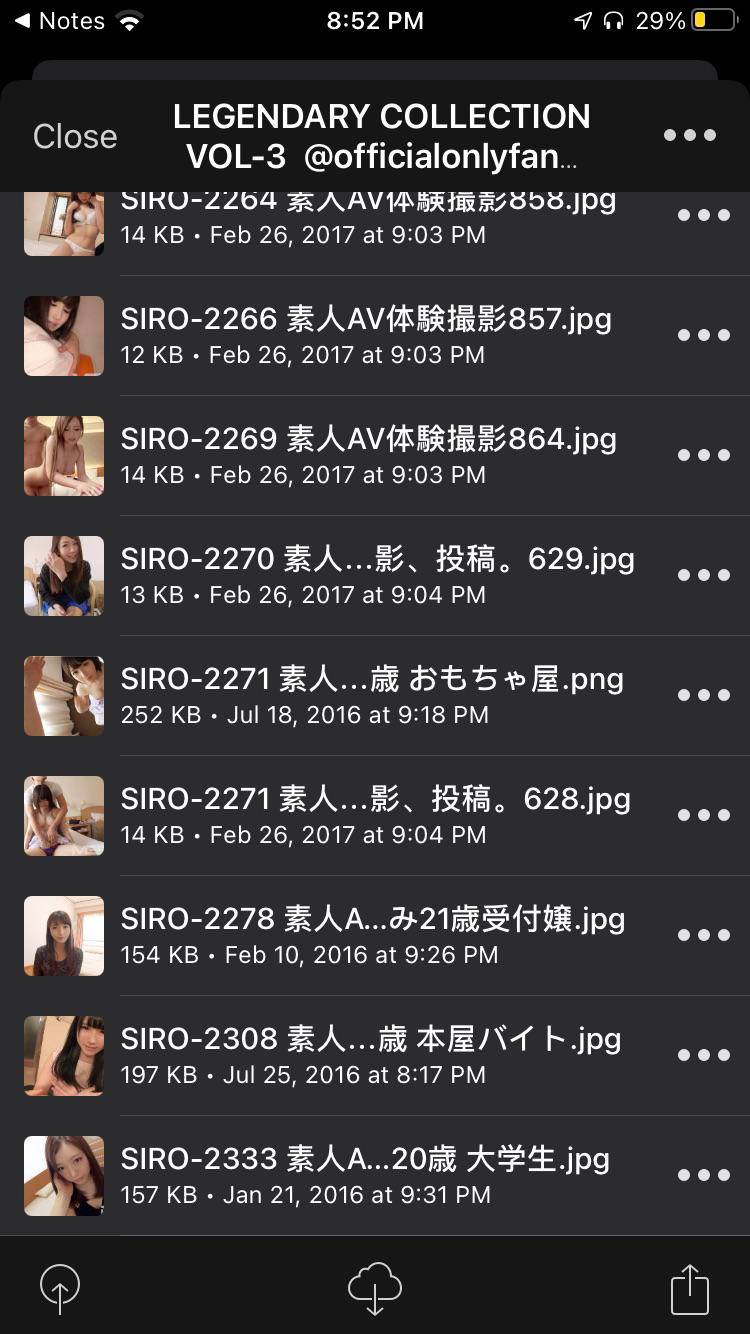Viewport: 750px width, 1334px height.
Task: Close the LEGENDARY COLLECTION view
Action: 74,136
